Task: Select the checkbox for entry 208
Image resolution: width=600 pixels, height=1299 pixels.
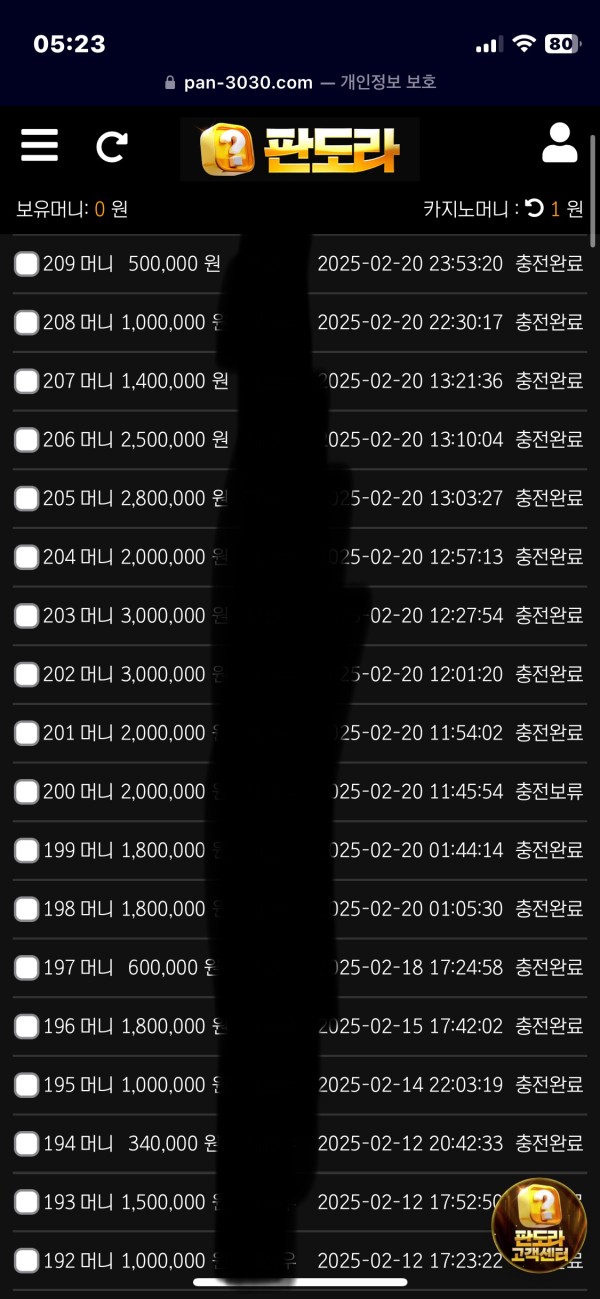Action: pos(27,322)
